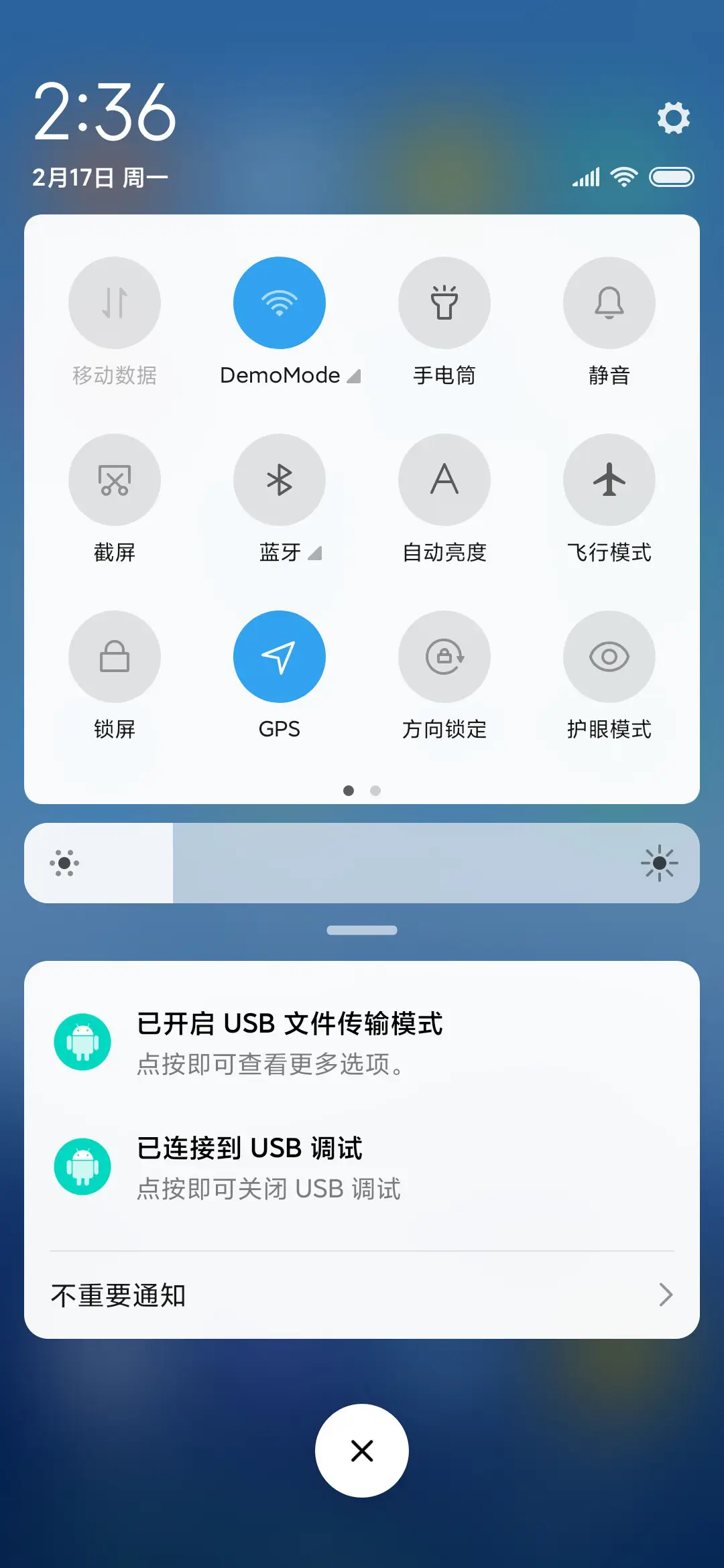Tap the eye protection mode (护眼模式) tile

click(x=609, y=657)
